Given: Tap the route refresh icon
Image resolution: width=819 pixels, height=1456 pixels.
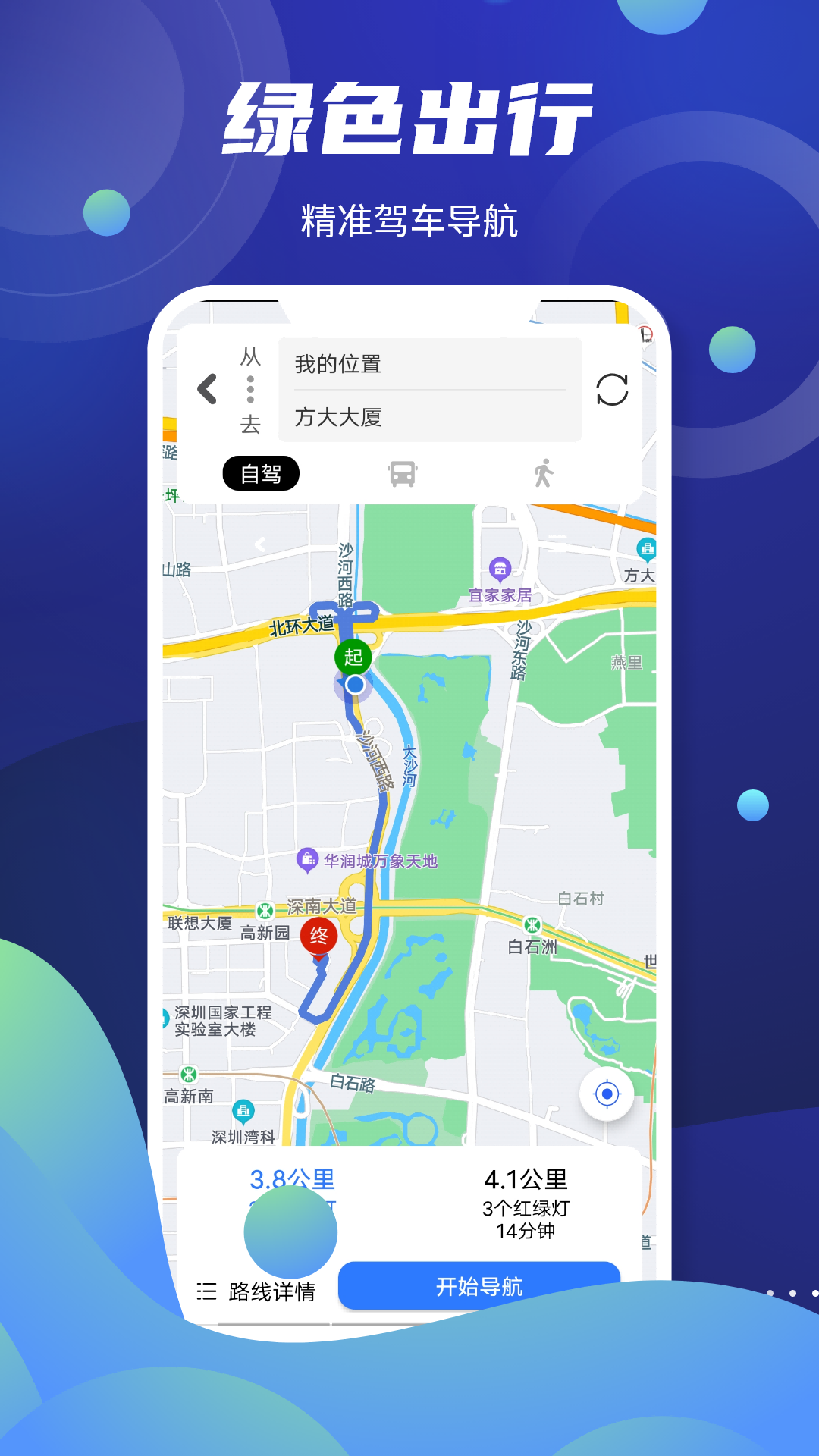Looking at the screenshot, I should [613, 389].
